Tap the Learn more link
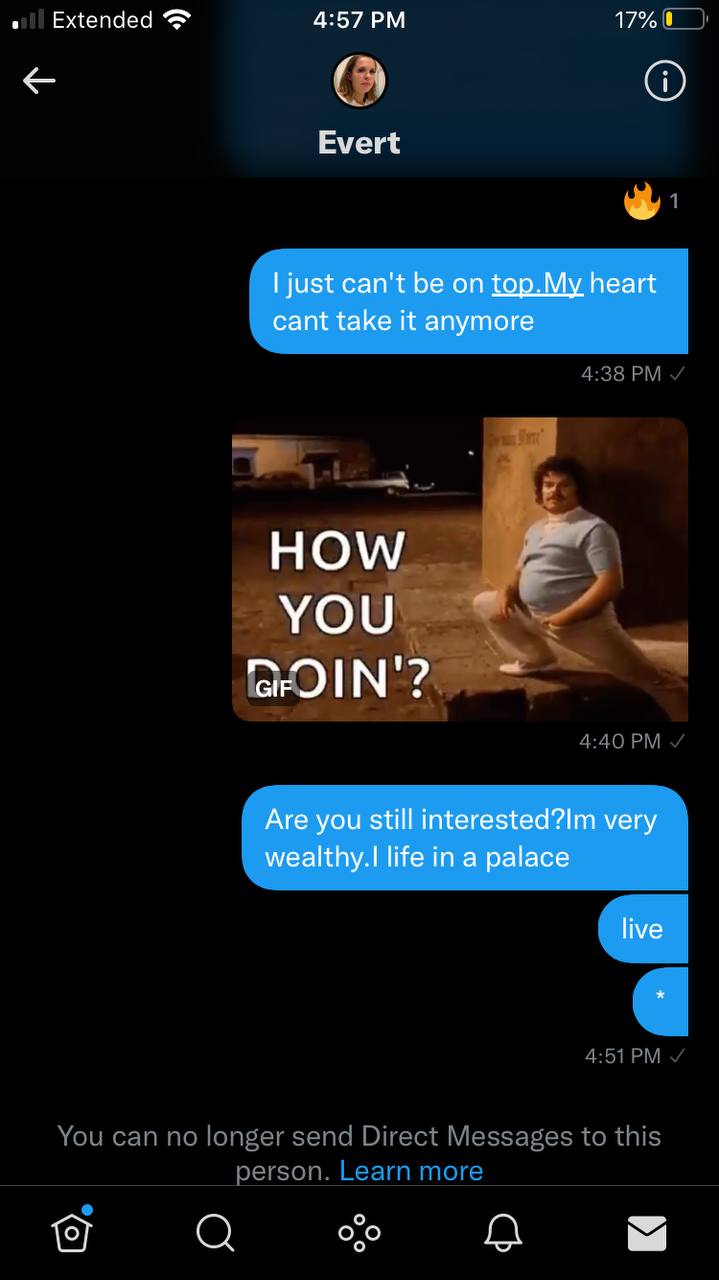Image resolution: width=719 pixels, height=1280 pixels. pyautogui.click(x=411, y=1170)
